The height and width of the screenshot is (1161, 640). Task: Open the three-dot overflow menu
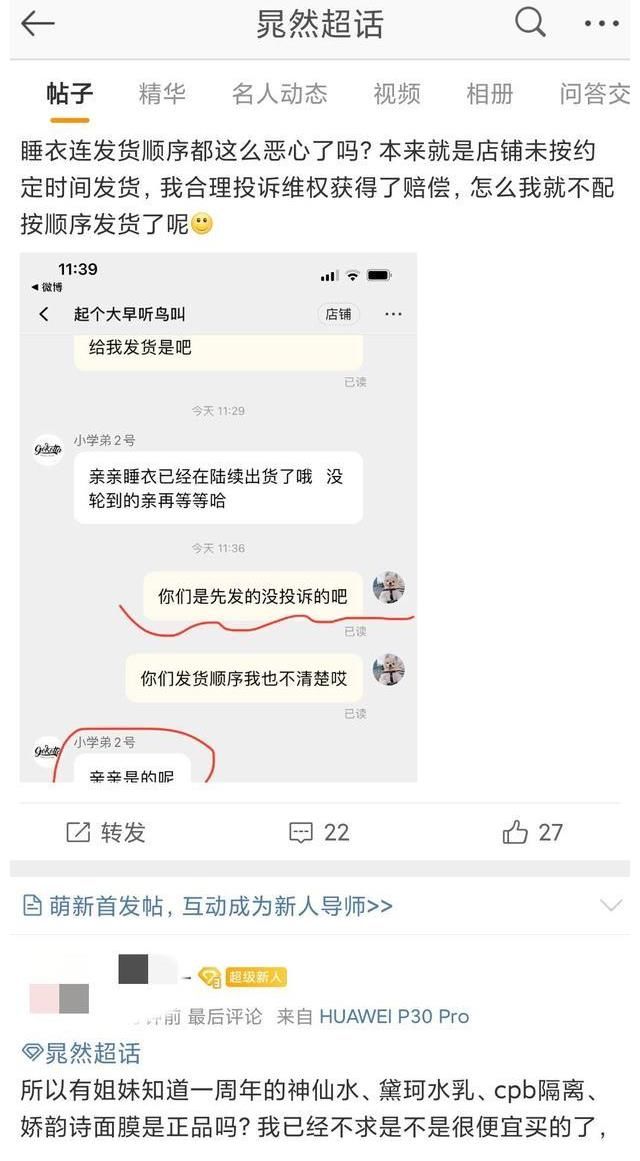coord(602,24)
